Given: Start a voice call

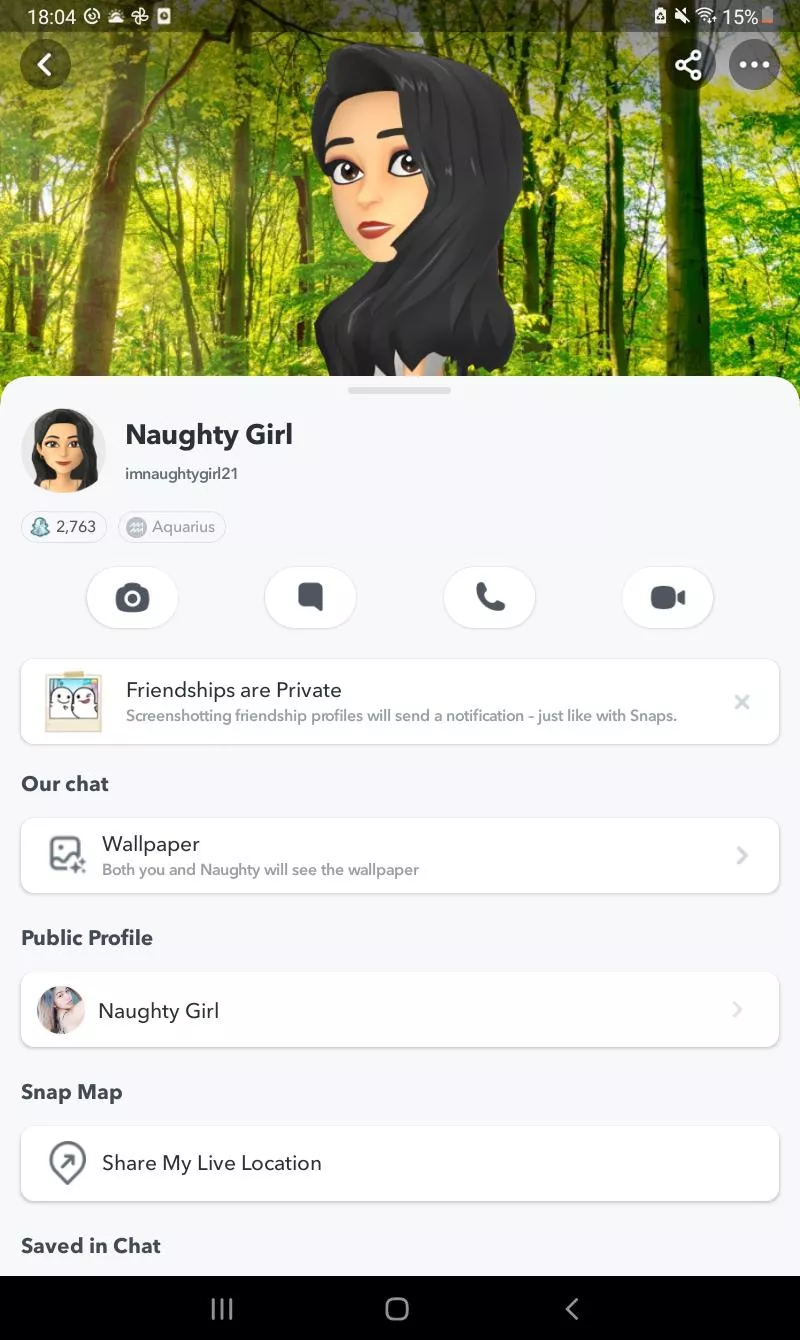Looking at the screenshot, I should tap(489, 598).
